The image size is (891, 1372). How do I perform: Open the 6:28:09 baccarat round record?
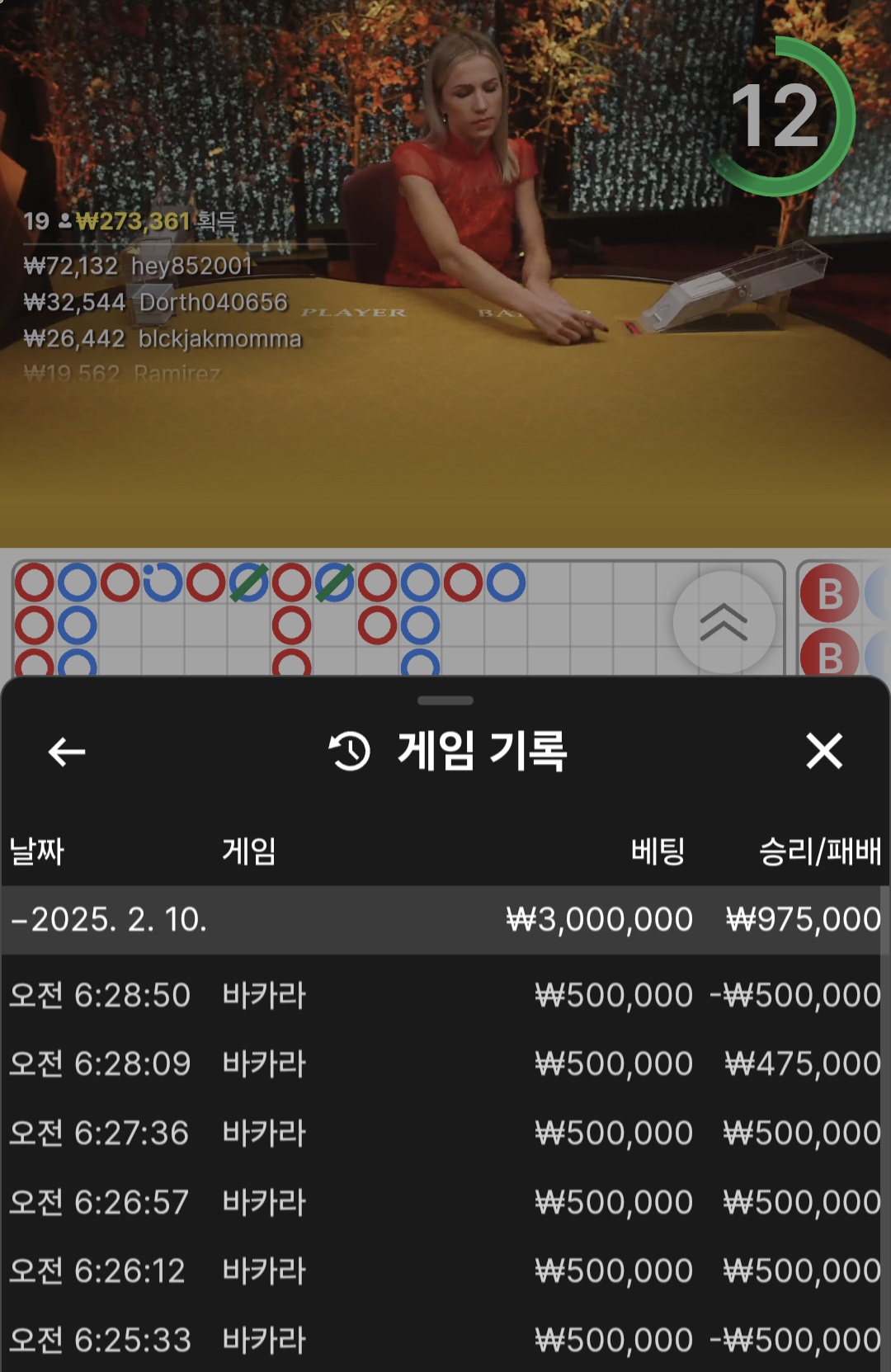pyautogui.click(x=444, y=1063)
